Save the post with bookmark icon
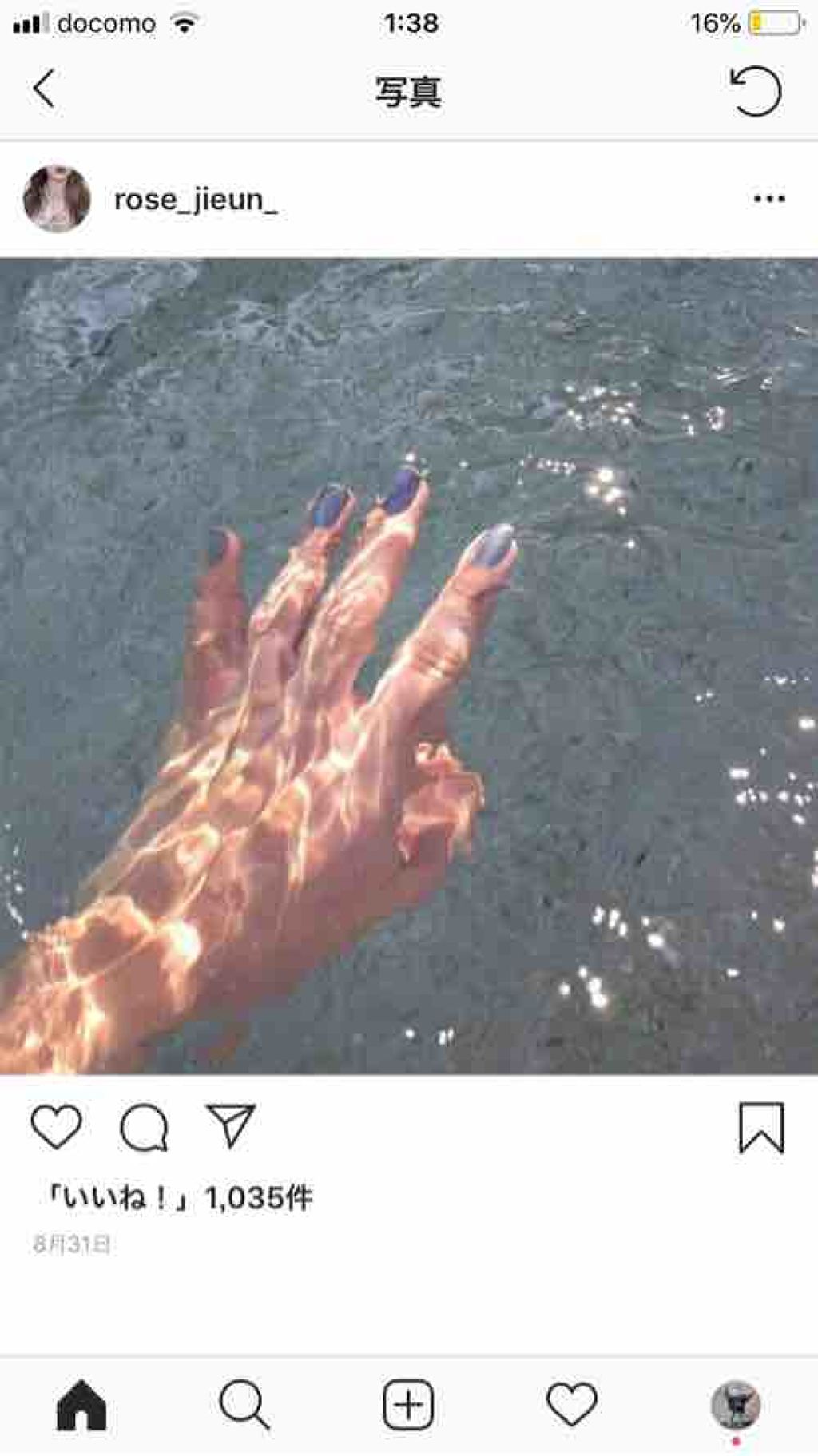Image resolution: width=818 pixels, height=1456 pixels. point(760,1128)
